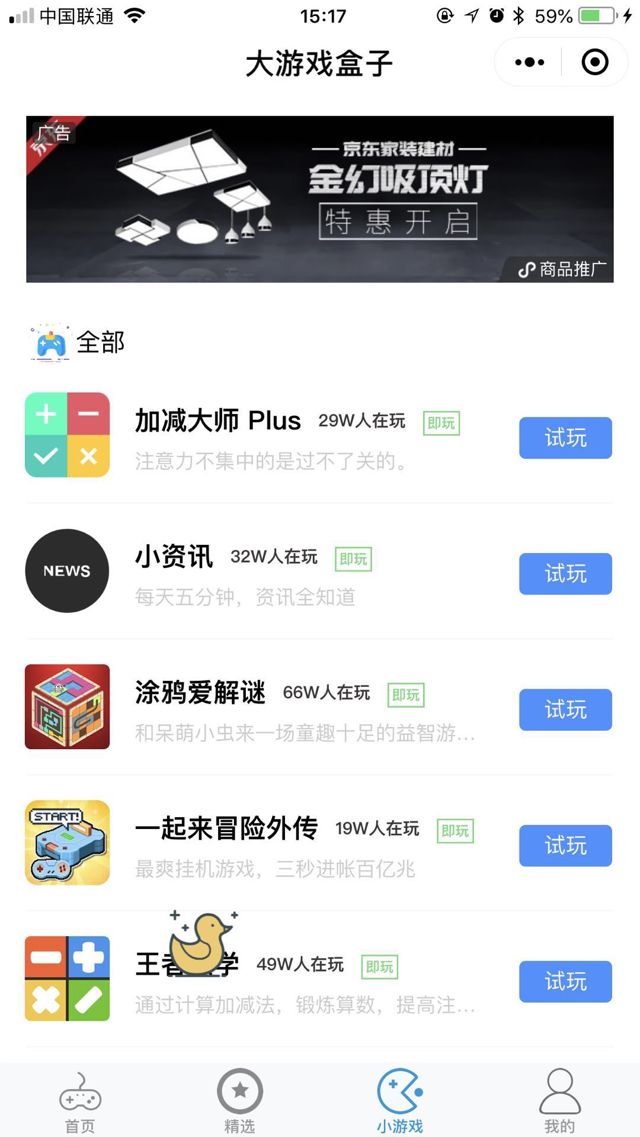The width and height of the screenshot is (640, 1137).
Task: Open the mini program more options menu
Action: (530, 63)
